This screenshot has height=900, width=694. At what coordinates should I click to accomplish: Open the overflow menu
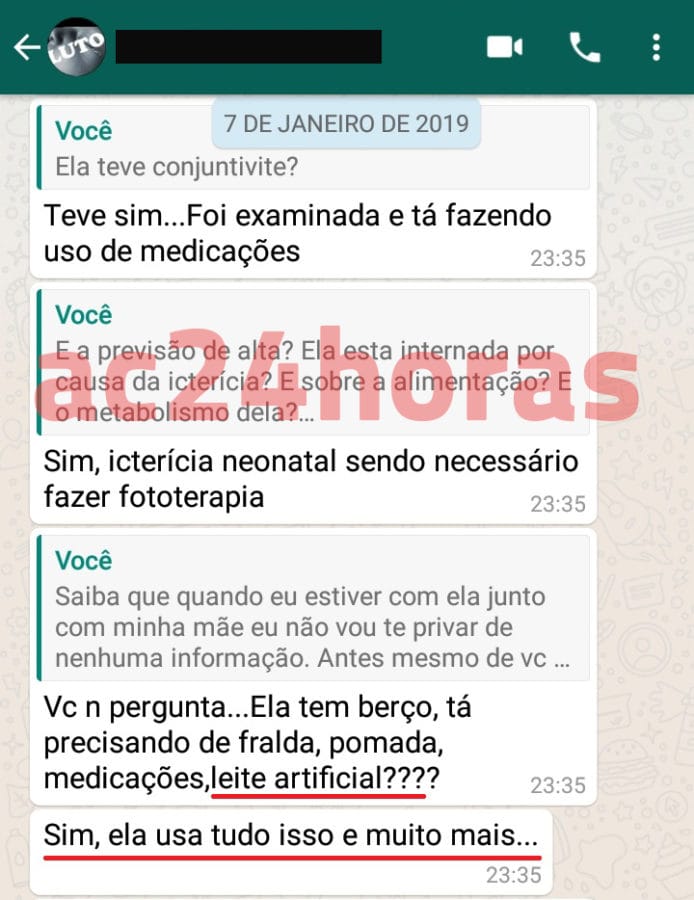(x=656, y=47)
